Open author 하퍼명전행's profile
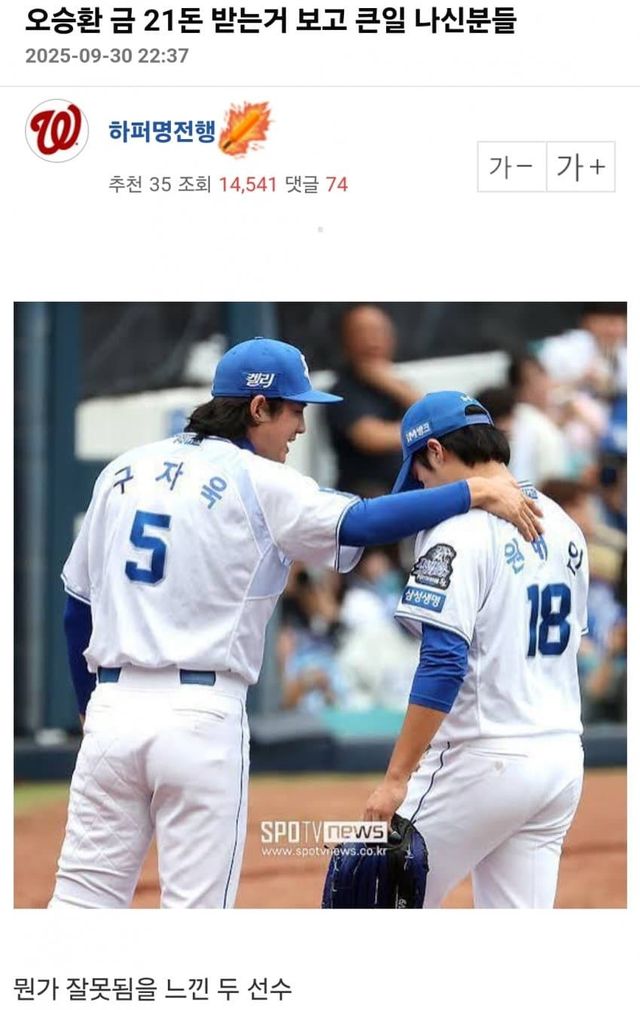Viewport: 640px width, 1010px height. 162,130
